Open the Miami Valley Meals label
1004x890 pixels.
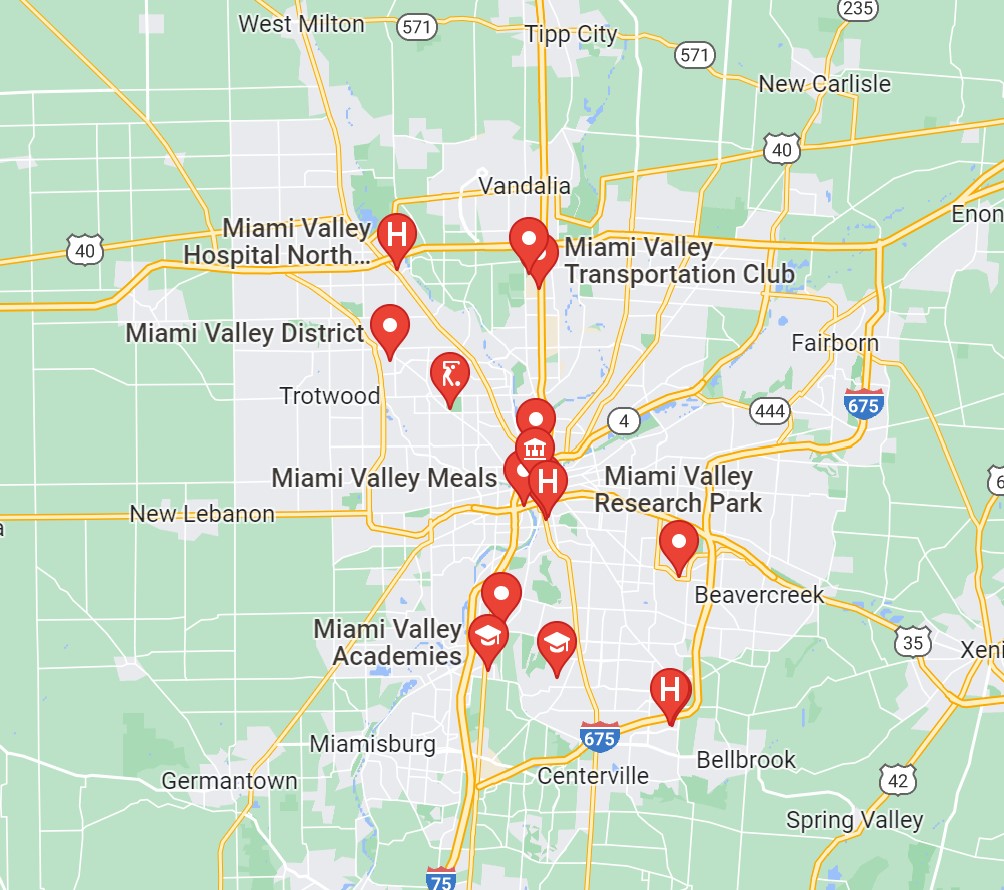[x=384, y=478]
